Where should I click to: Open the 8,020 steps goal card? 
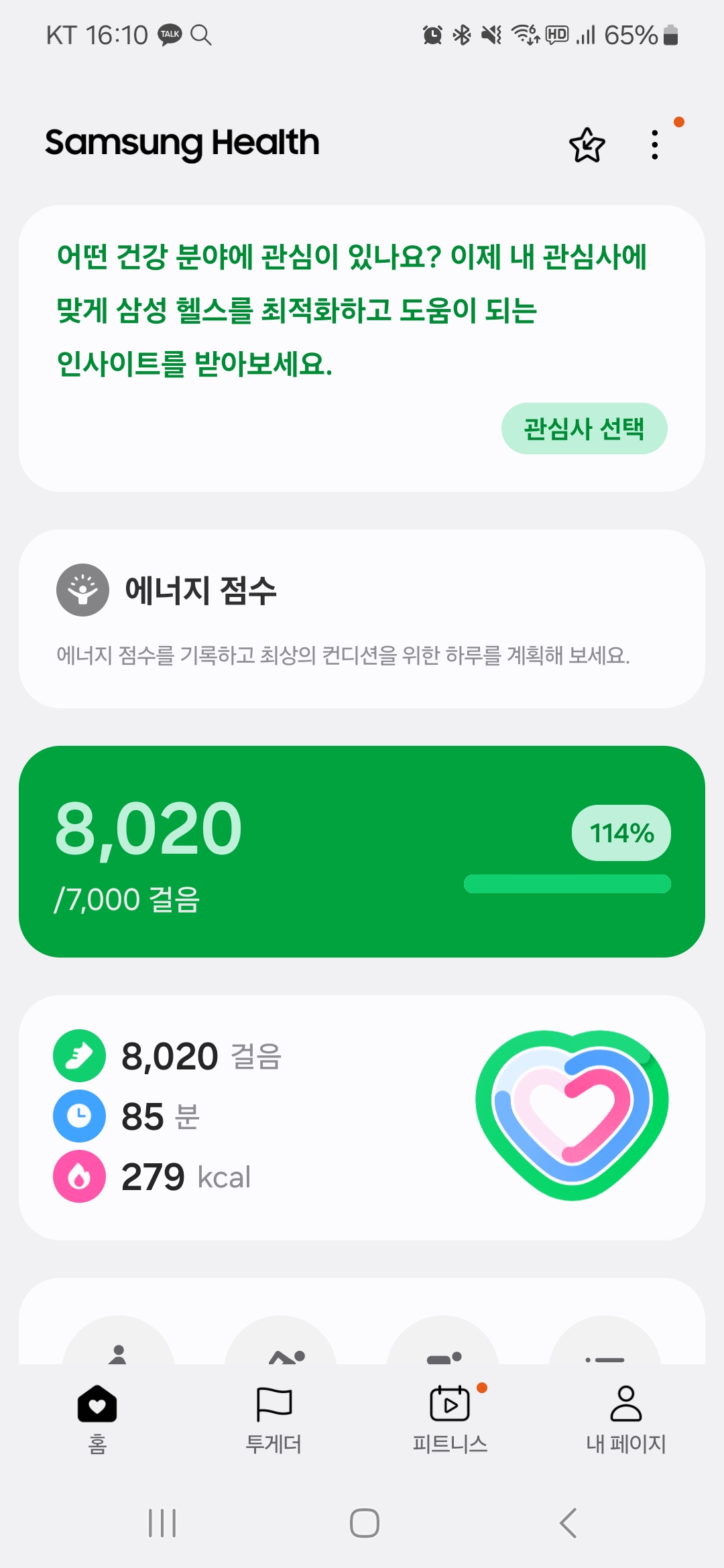click(x=362, y=851)
